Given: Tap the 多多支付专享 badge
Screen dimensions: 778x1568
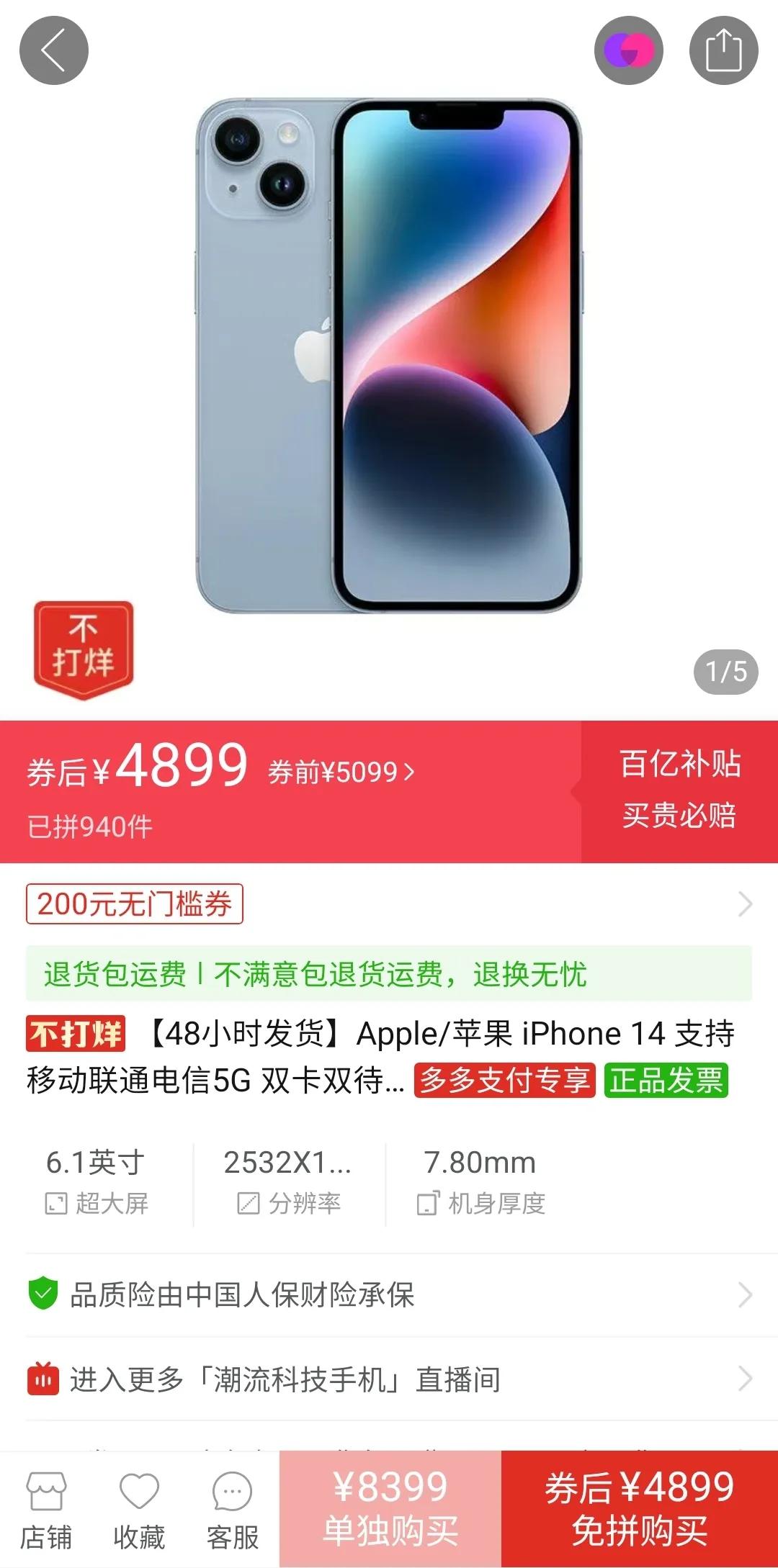Looking at the screenshot, I should pos(504,1080).
